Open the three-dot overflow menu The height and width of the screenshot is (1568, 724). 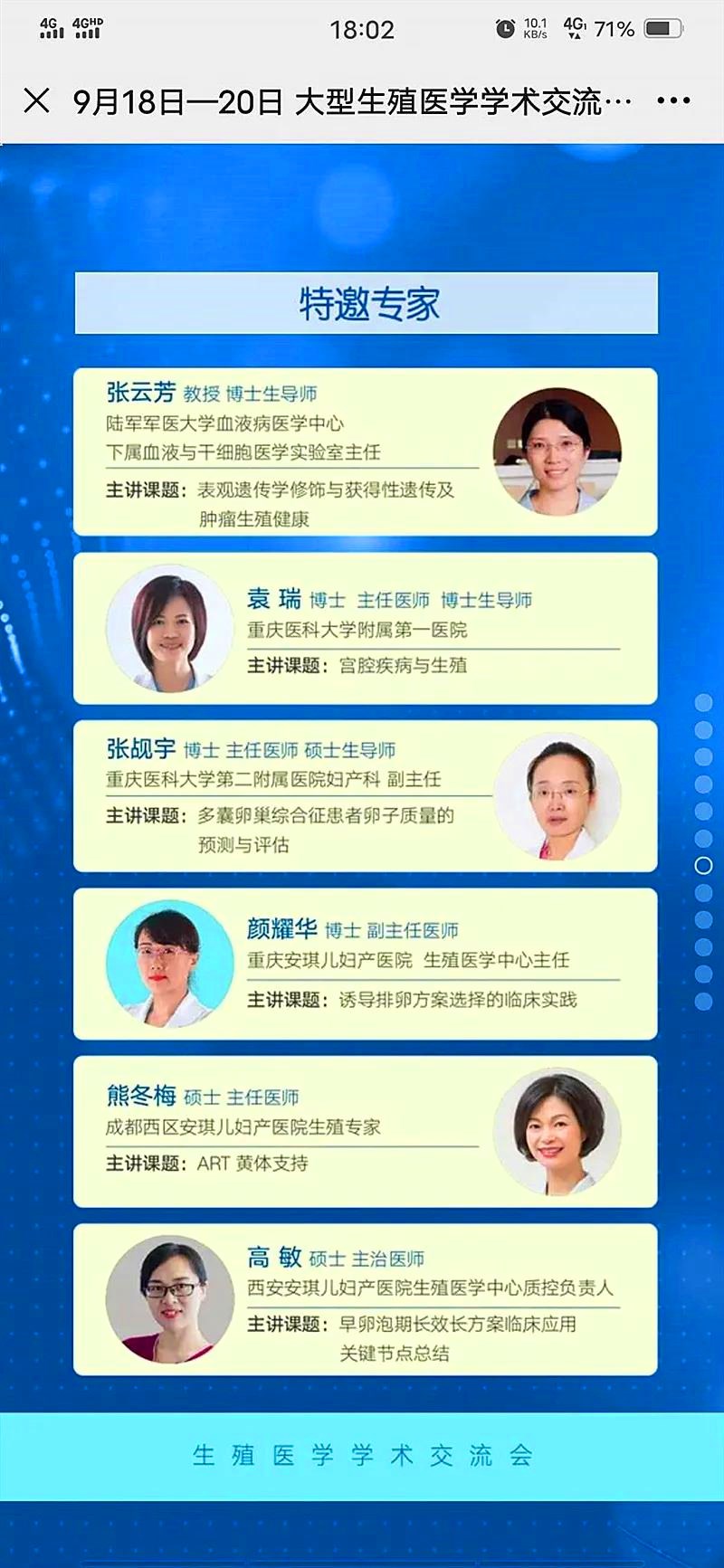(673, 100)
